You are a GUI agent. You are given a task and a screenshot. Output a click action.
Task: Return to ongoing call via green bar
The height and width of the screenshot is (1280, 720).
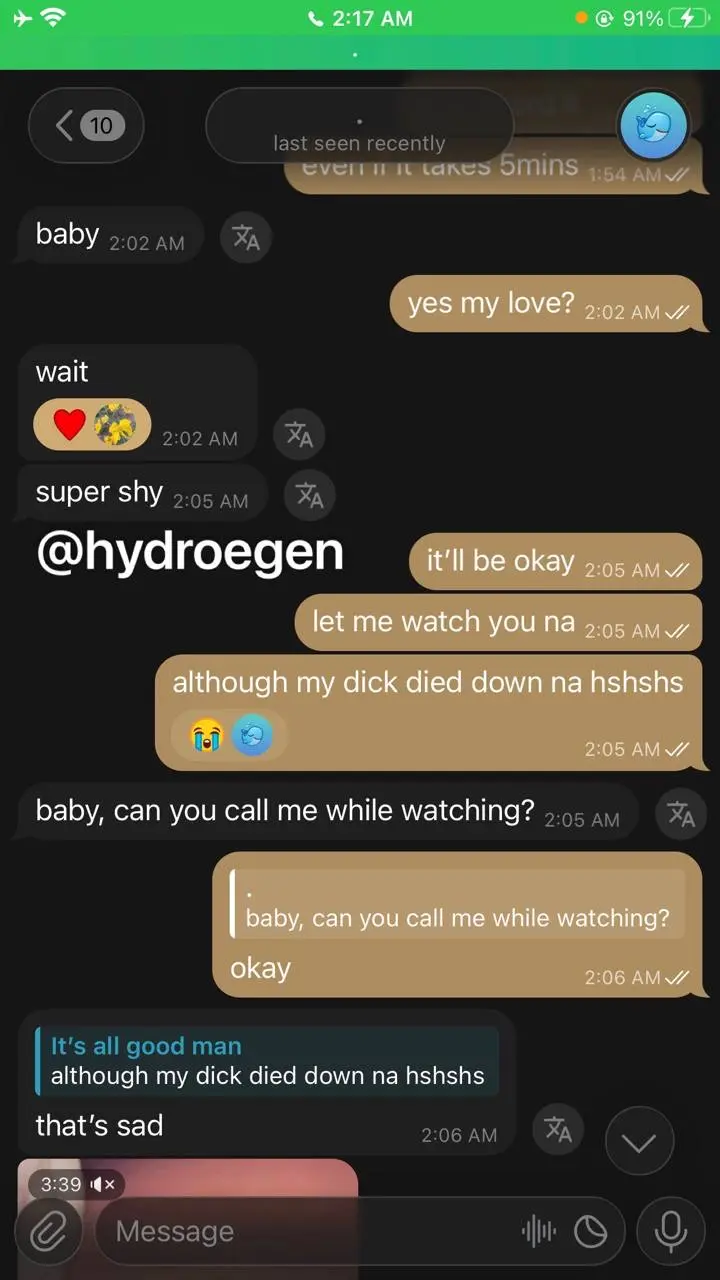360,35
